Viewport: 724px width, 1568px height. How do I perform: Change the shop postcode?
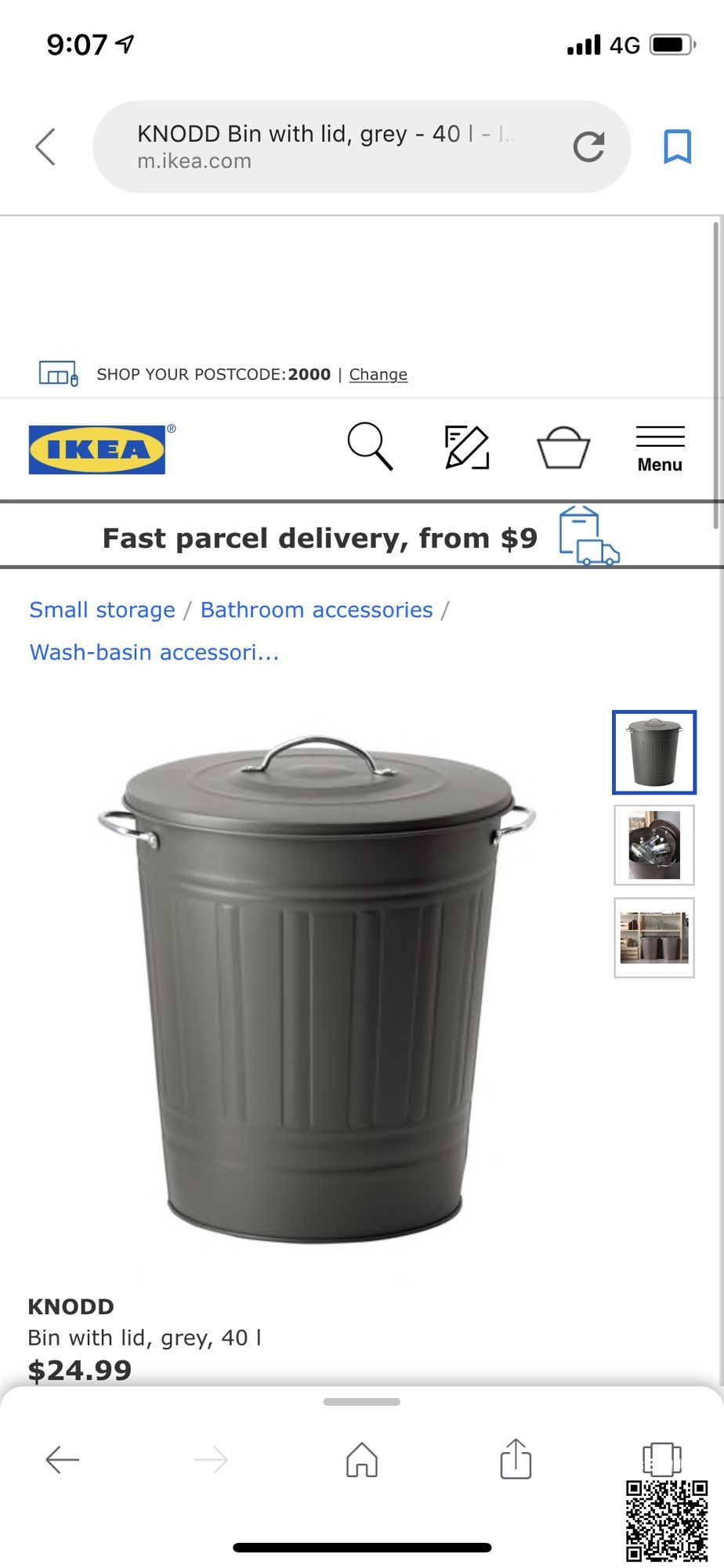(378, 375)
